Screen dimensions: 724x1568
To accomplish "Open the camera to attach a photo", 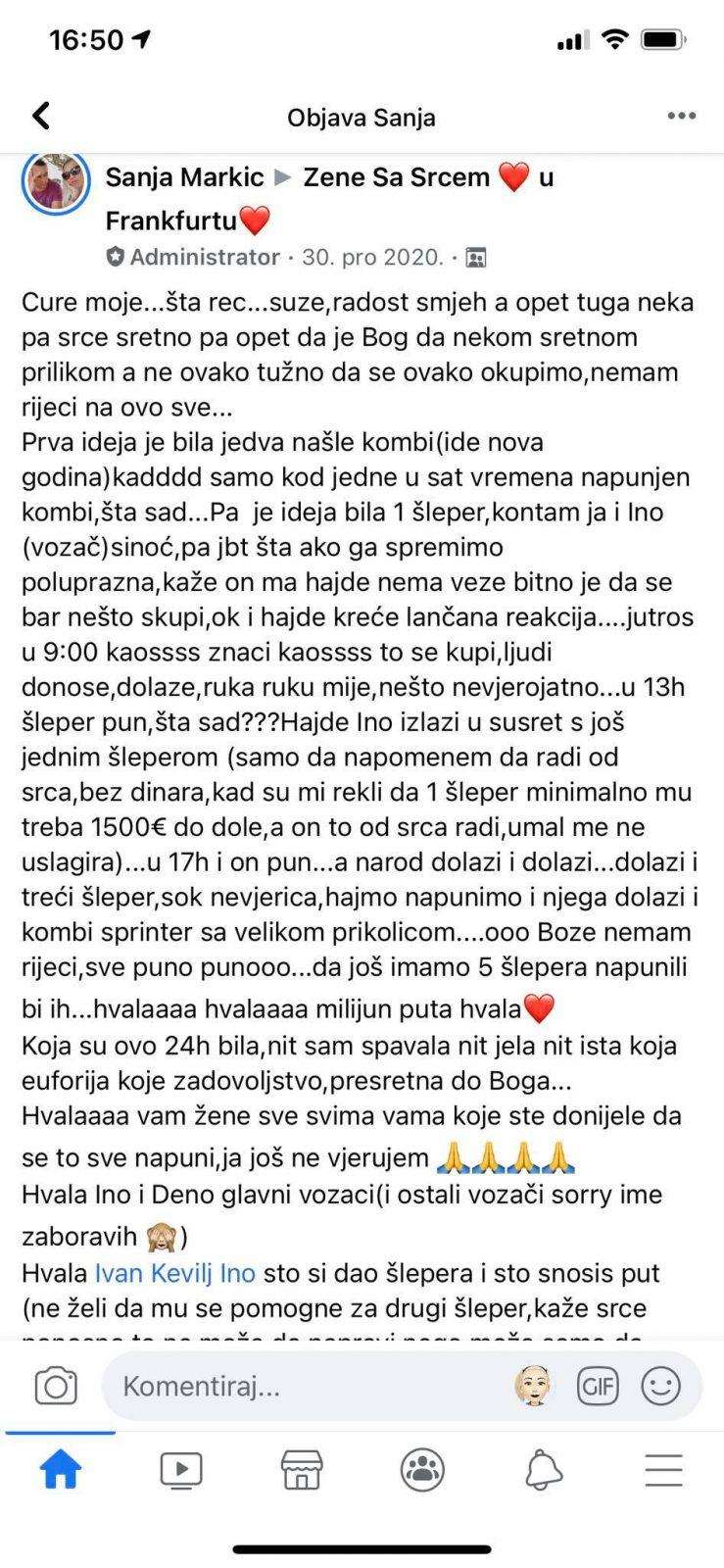I will [x=56, y=1386].
